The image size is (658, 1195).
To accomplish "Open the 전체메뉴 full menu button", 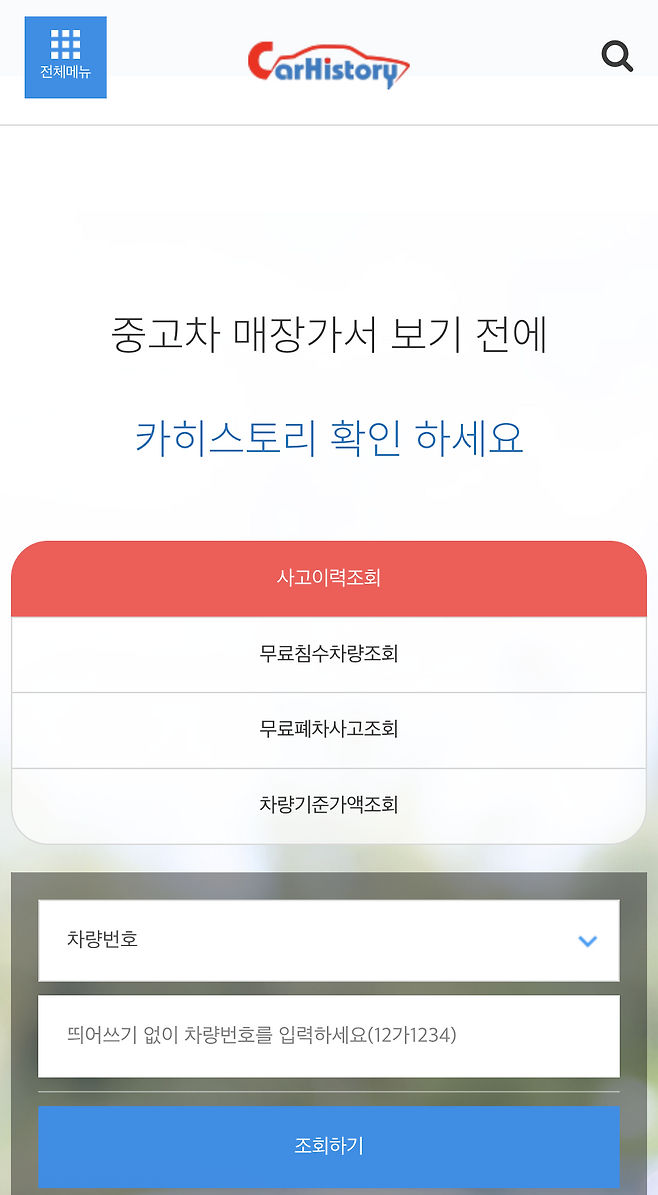I will (66, 57).
